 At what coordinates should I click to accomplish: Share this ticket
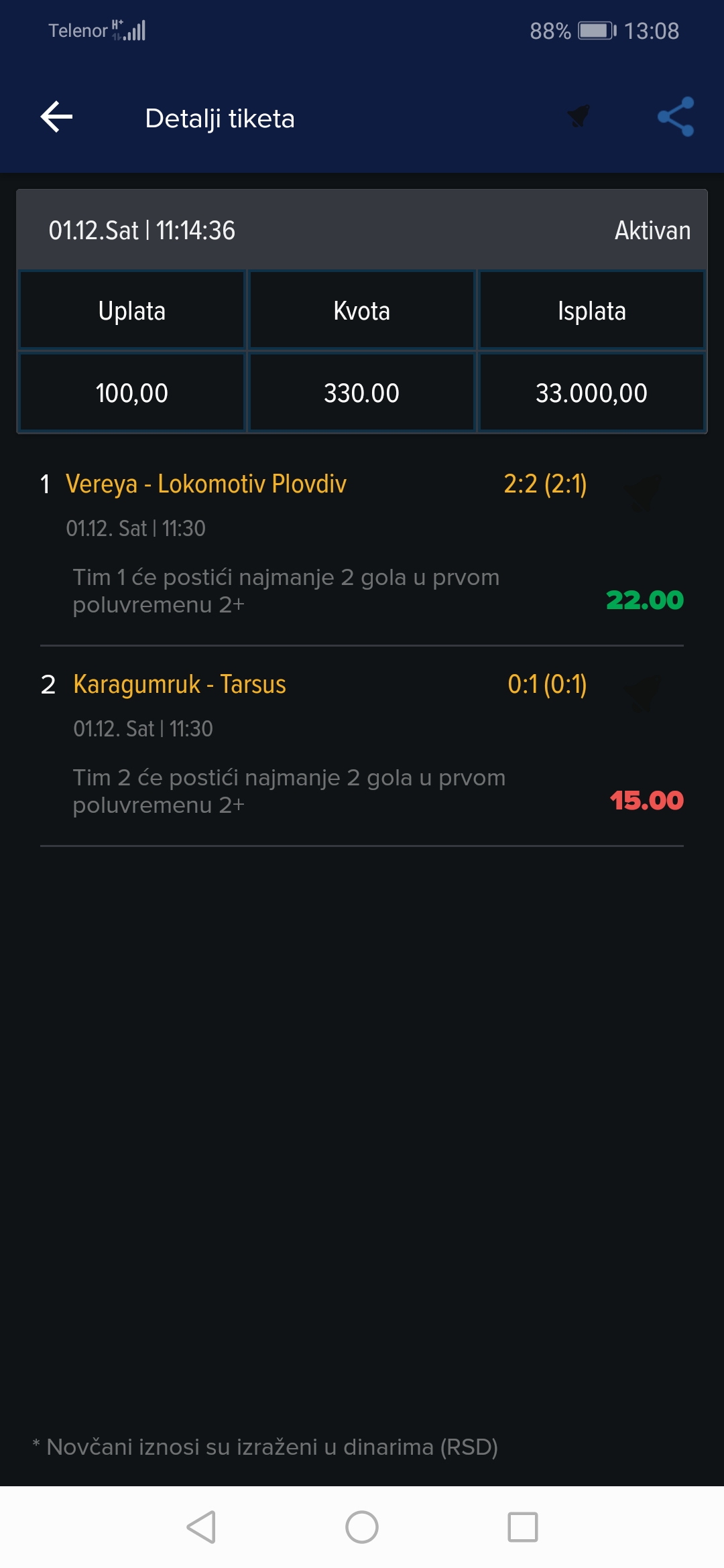(x=676, y=117)
